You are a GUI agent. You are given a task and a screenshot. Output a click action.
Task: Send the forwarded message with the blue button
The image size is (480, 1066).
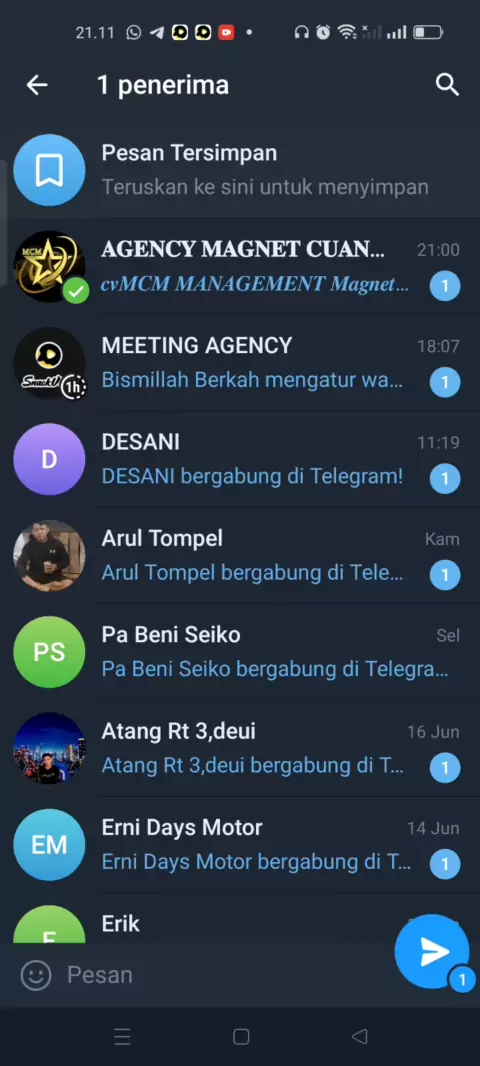pyautogui.click(x=432, y=952)
